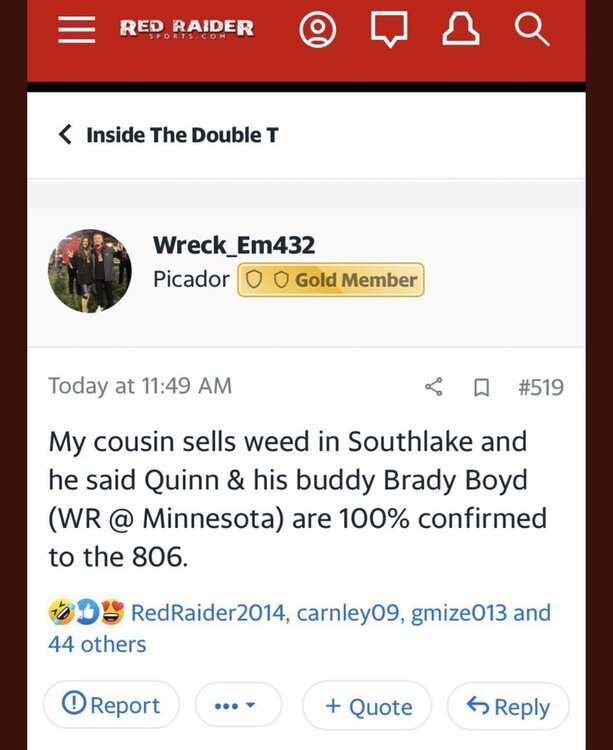
Task: Open the #519 post permalink
Action: [x=540, y=386]
